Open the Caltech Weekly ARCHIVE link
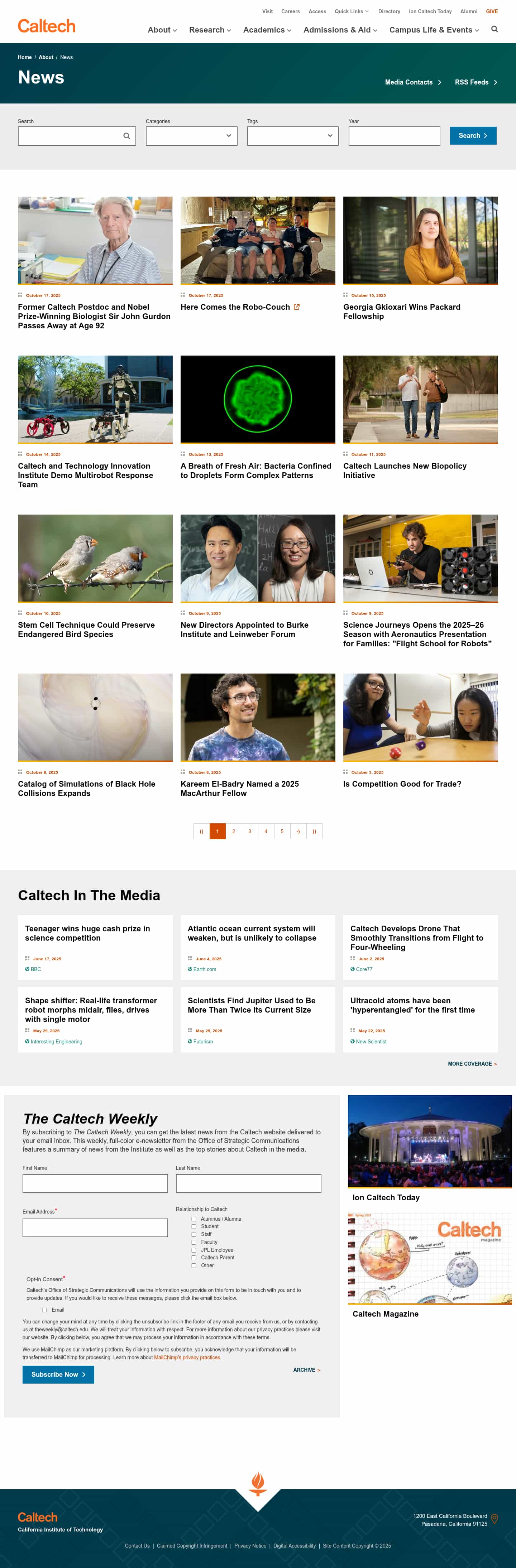 click(x=306, y=1370)
